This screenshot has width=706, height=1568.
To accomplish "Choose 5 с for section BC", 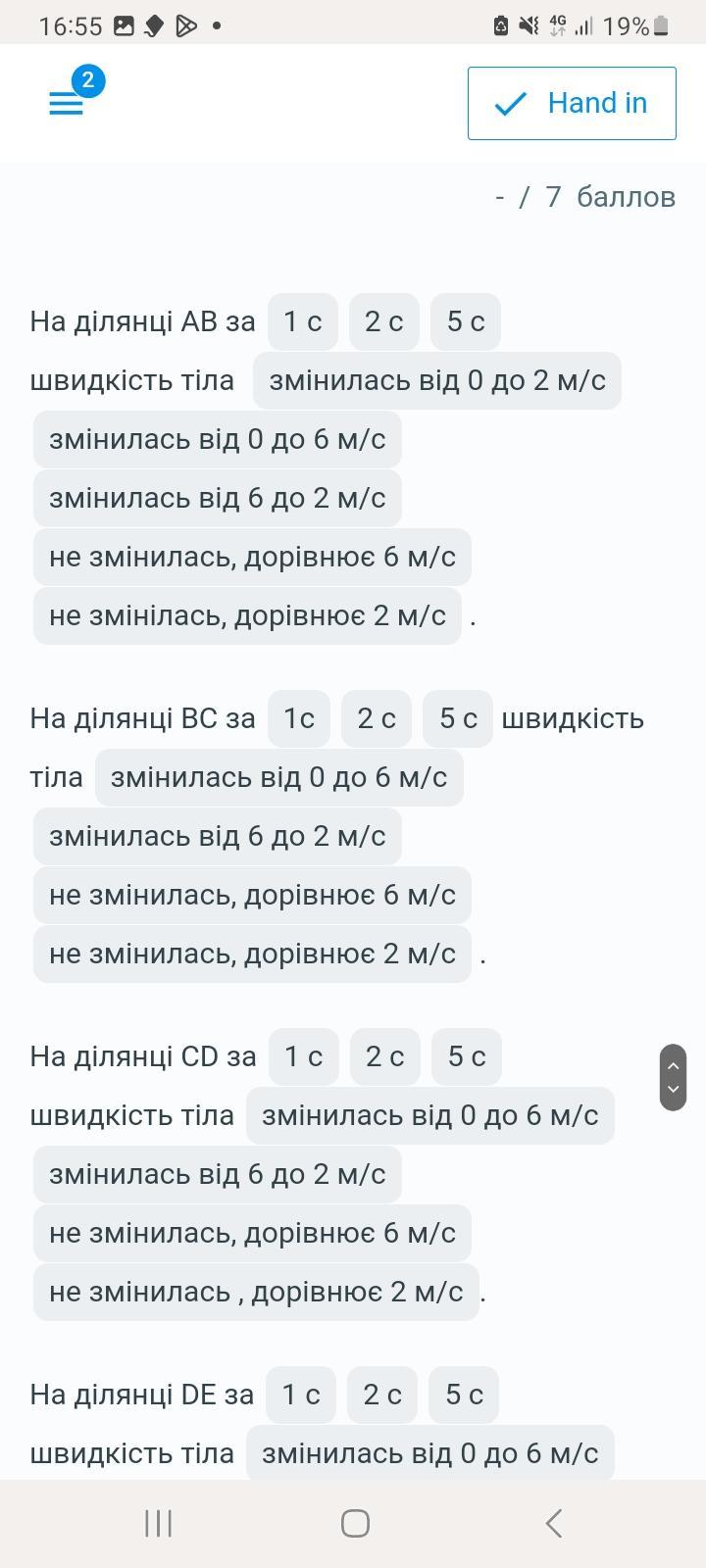I will (x=458, y=718).
